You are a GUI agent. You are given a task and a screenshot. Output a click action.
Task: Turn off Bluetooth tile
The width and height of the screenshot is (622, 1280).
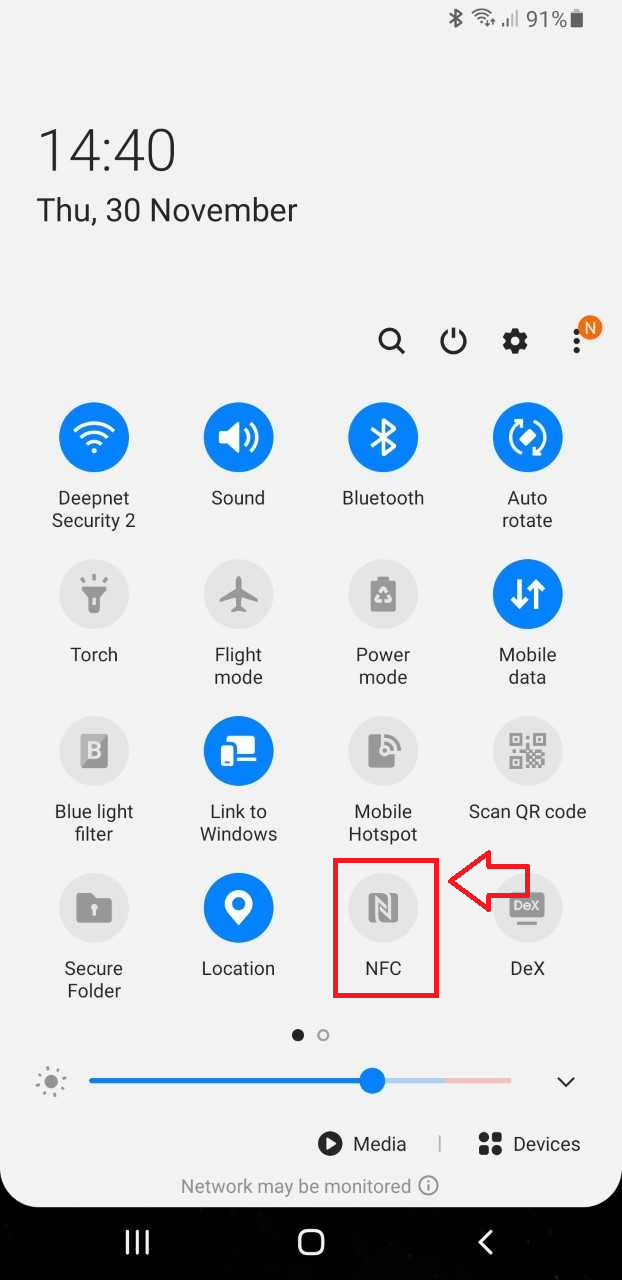click(x=383, y=437)
